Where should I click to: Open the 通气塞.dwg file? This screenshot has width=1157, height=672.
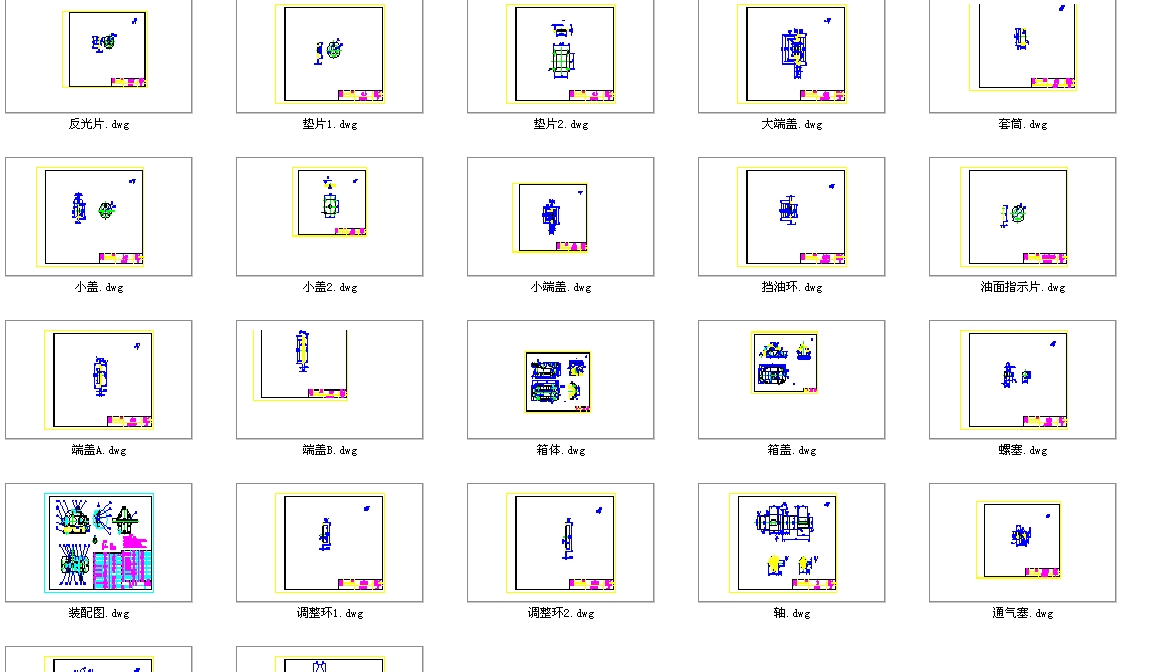coord(1022,542)
